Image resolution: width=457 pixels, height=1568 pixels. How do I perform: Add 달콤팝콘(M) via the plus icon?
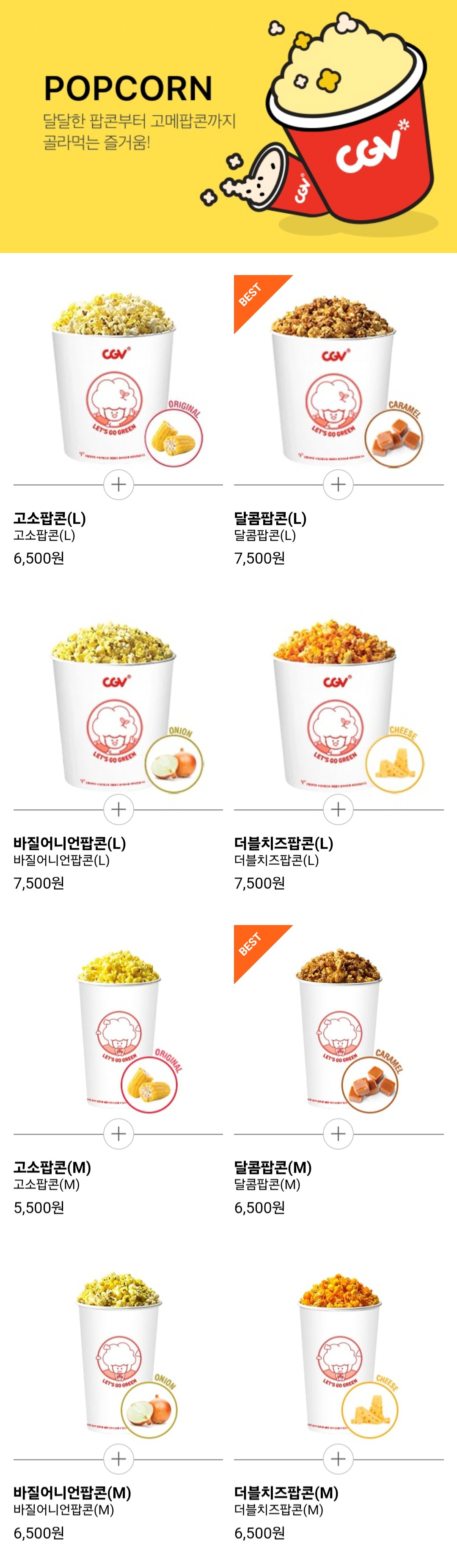[339, 1134]
